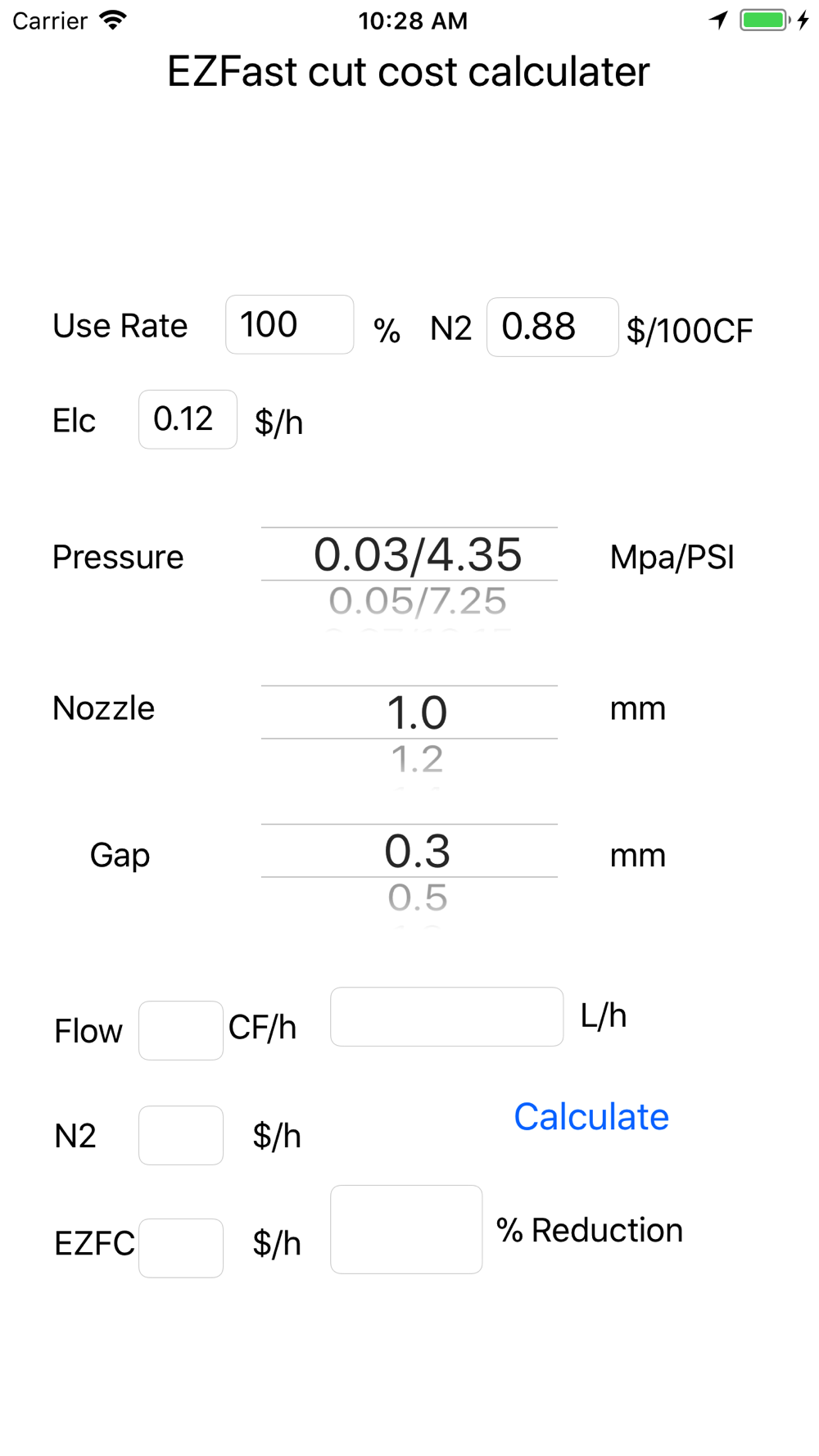This screenshot has height=1456, width=819.
Task: Tap the N2 $/h result field
Action: [181, 1135]
